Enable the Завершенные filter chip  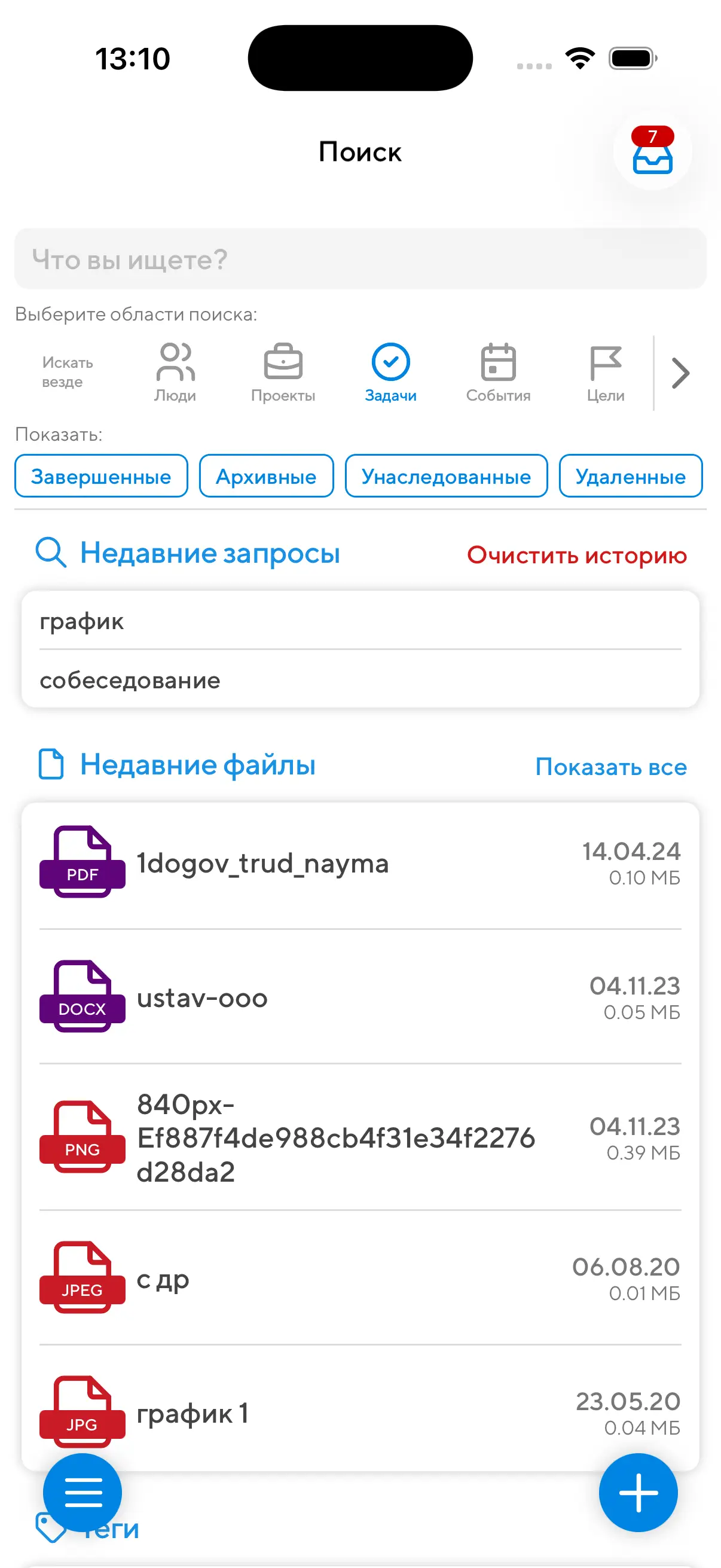pos(101,476)
